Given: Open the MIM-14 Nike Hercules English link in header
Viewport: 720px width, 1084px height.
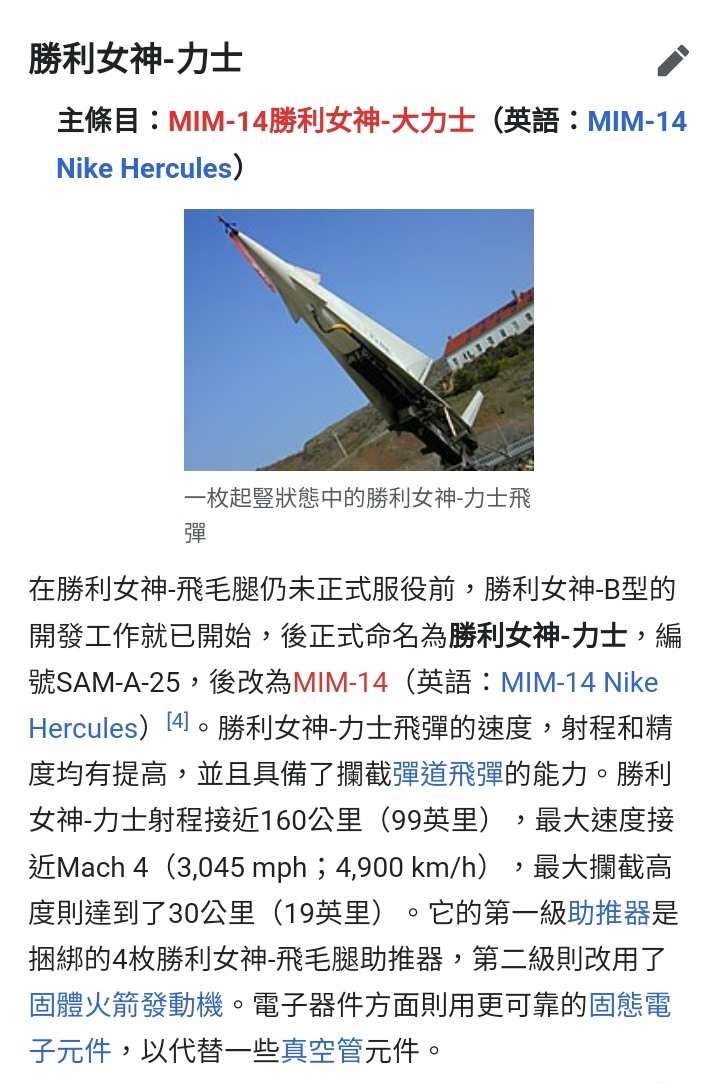Looking at the screenshot, I should [636, 122].
